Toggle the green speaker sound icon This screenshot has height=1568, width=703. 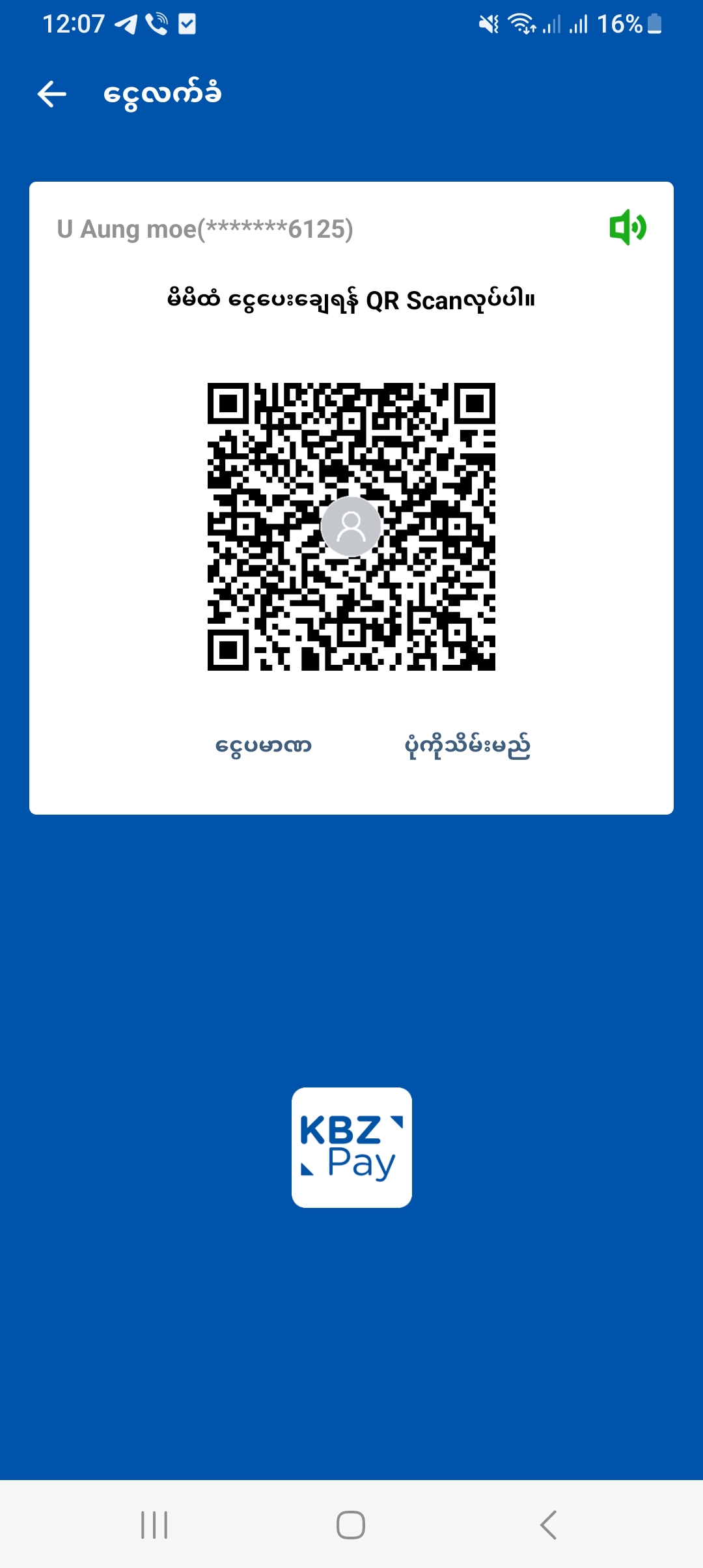[x=627, y=227]
